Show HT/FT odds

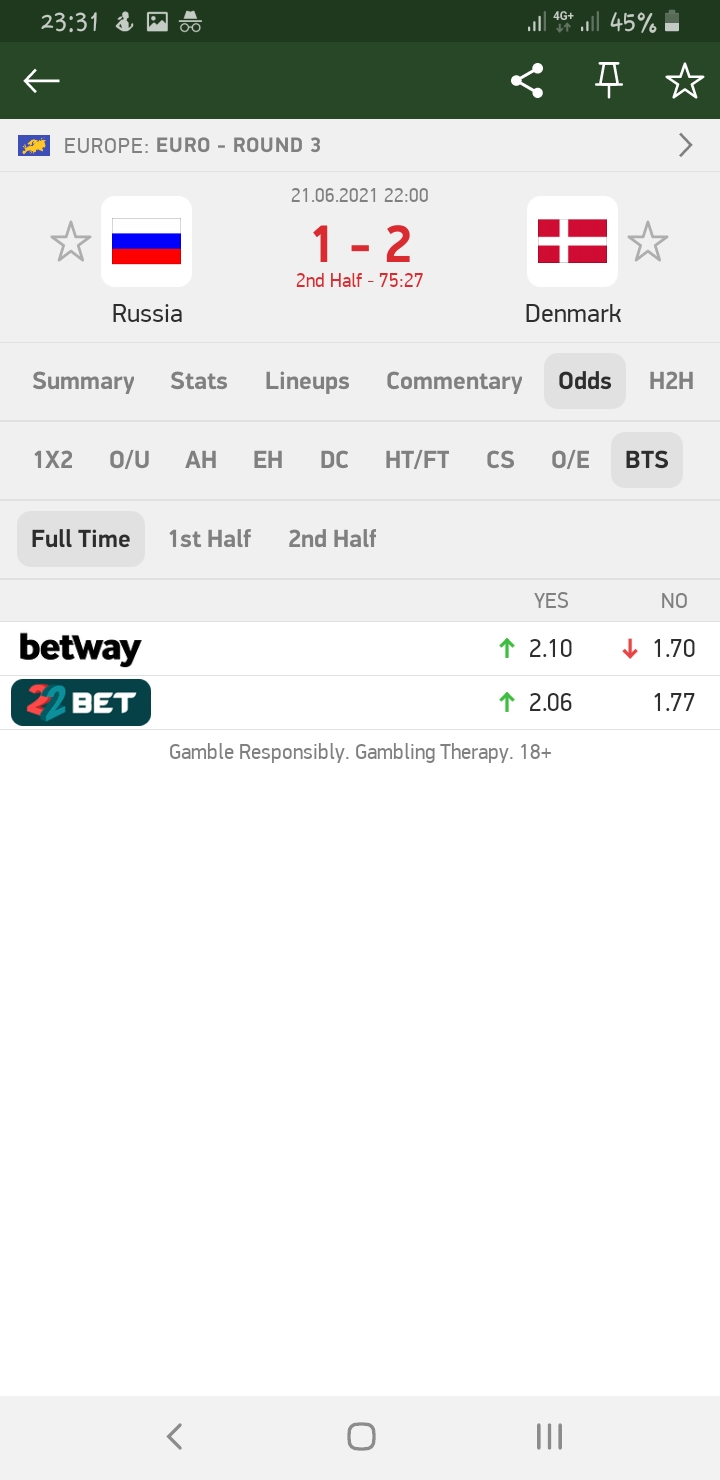point(417,460)
